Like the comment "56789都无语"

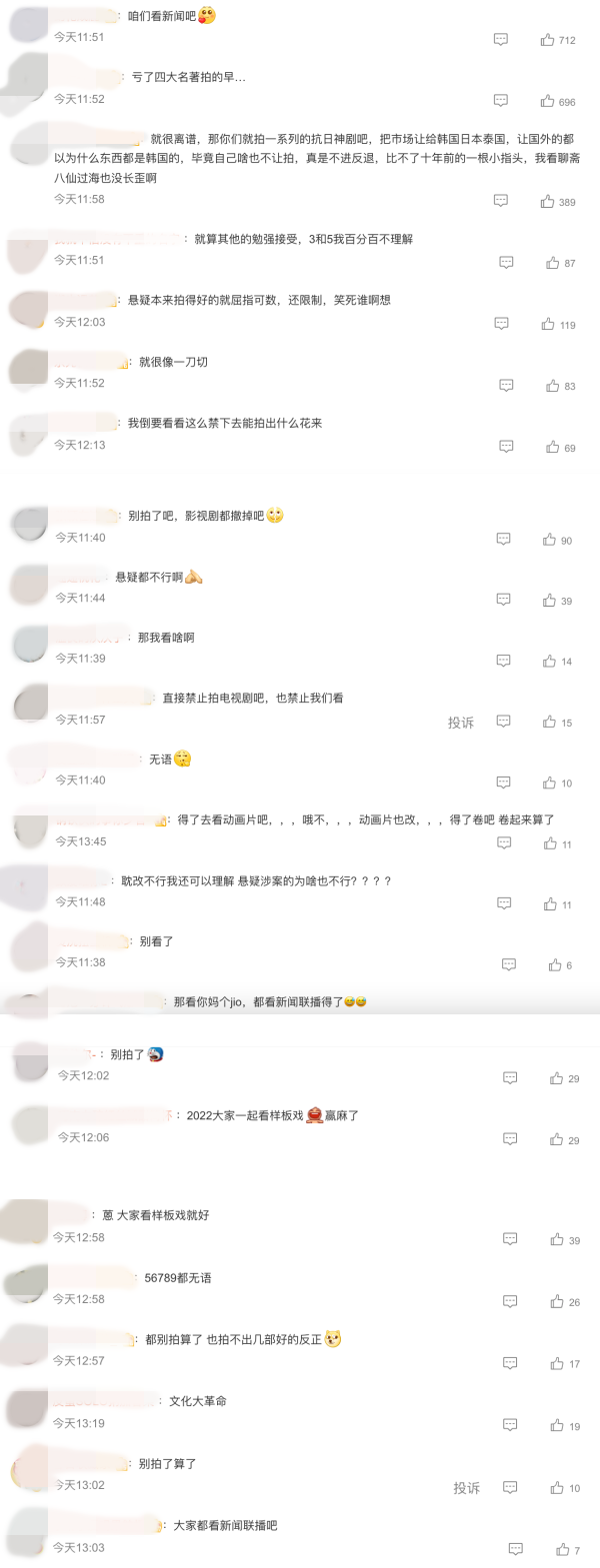557,1302
